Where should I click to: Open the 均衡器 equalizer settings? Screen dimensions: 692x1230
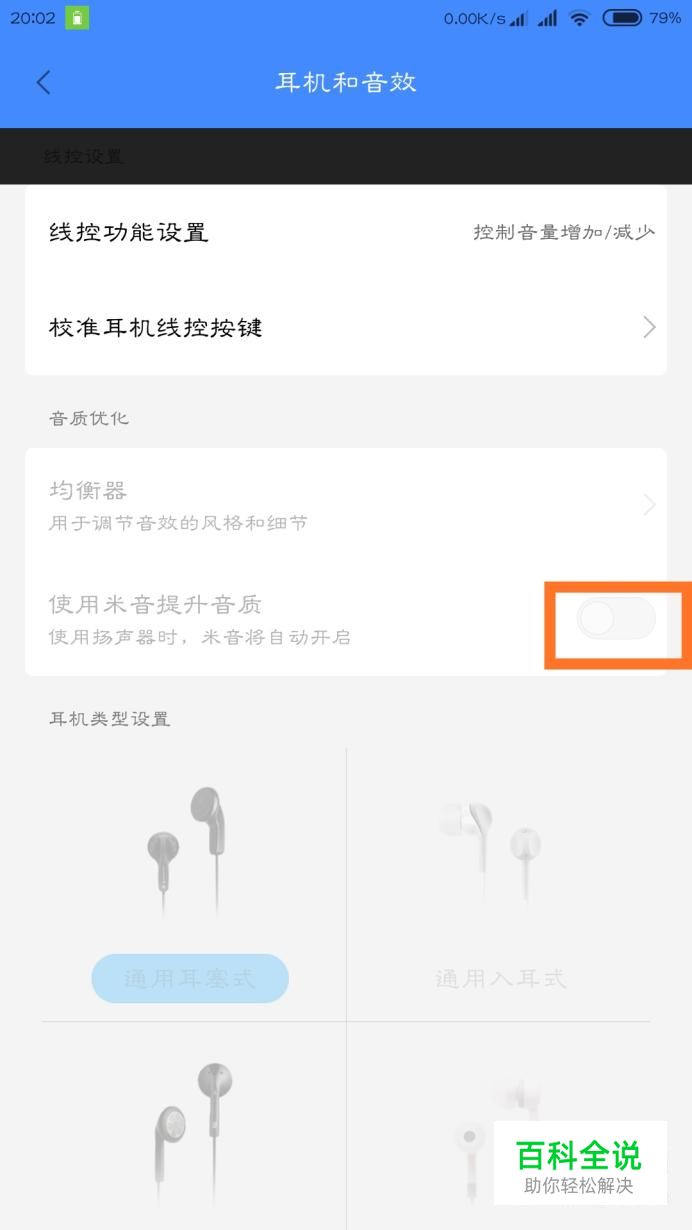[x=346, y=504]
